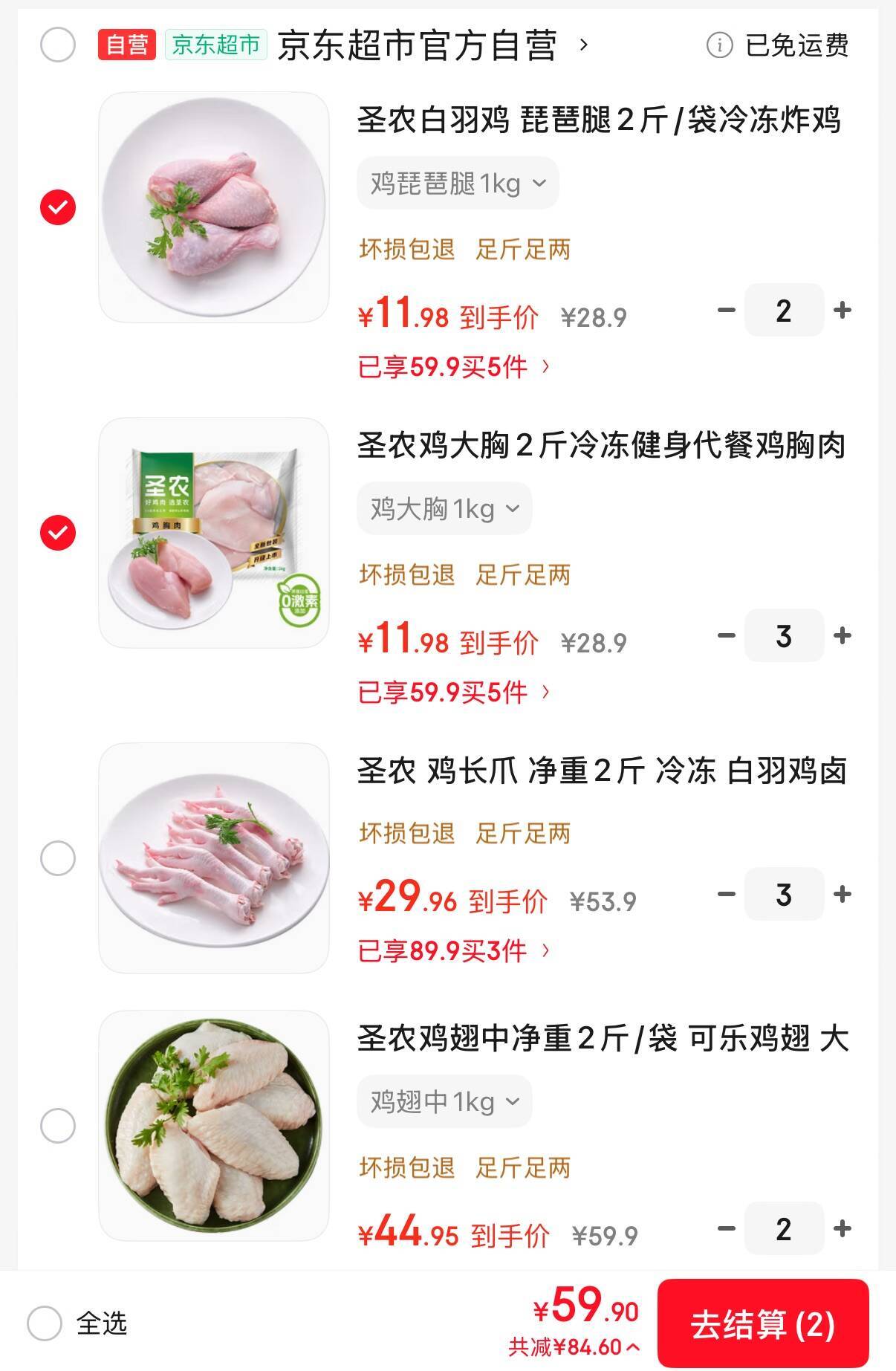Viewport: 896px width, 1371px height.
Task: Check the 全选 select-all option
Action: (x=45, y=1323)
